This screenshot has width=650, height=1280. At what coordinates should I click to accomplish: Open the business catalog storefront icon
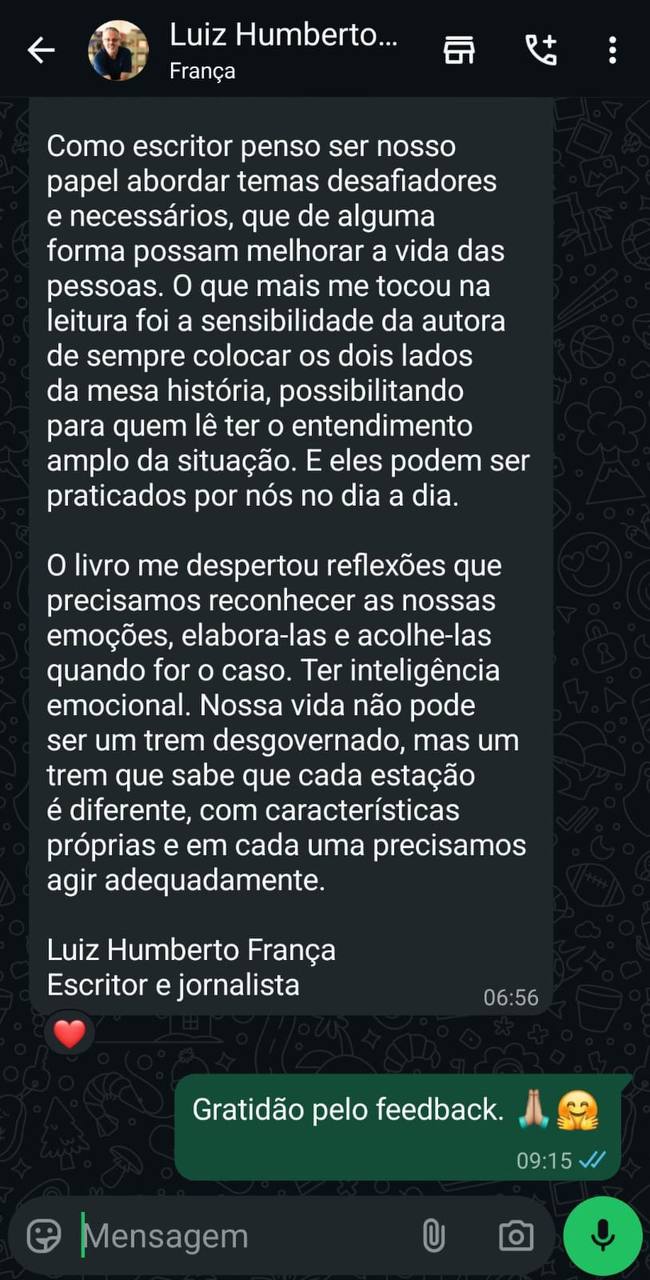point(459,50)
